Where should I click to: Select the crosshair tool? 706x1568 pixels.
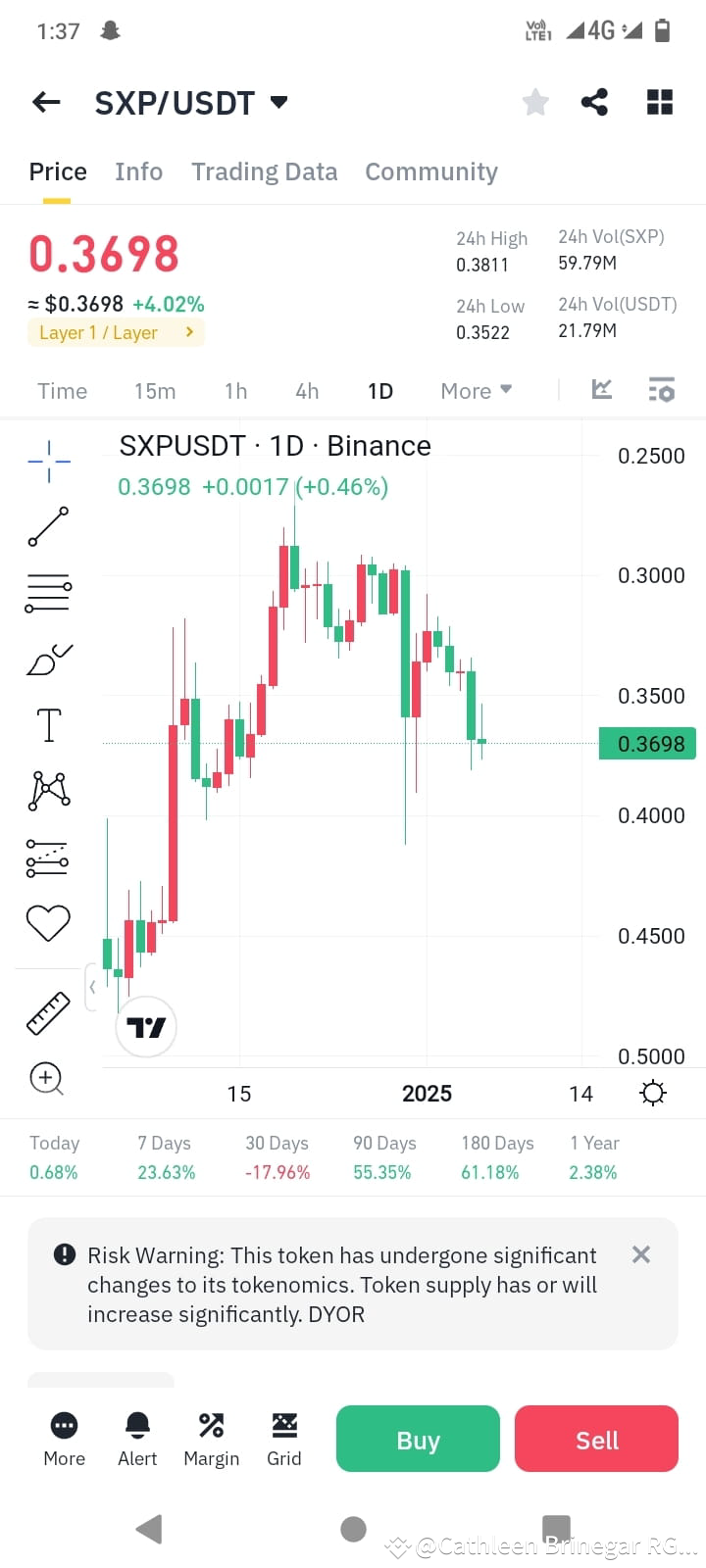[47, 461]
